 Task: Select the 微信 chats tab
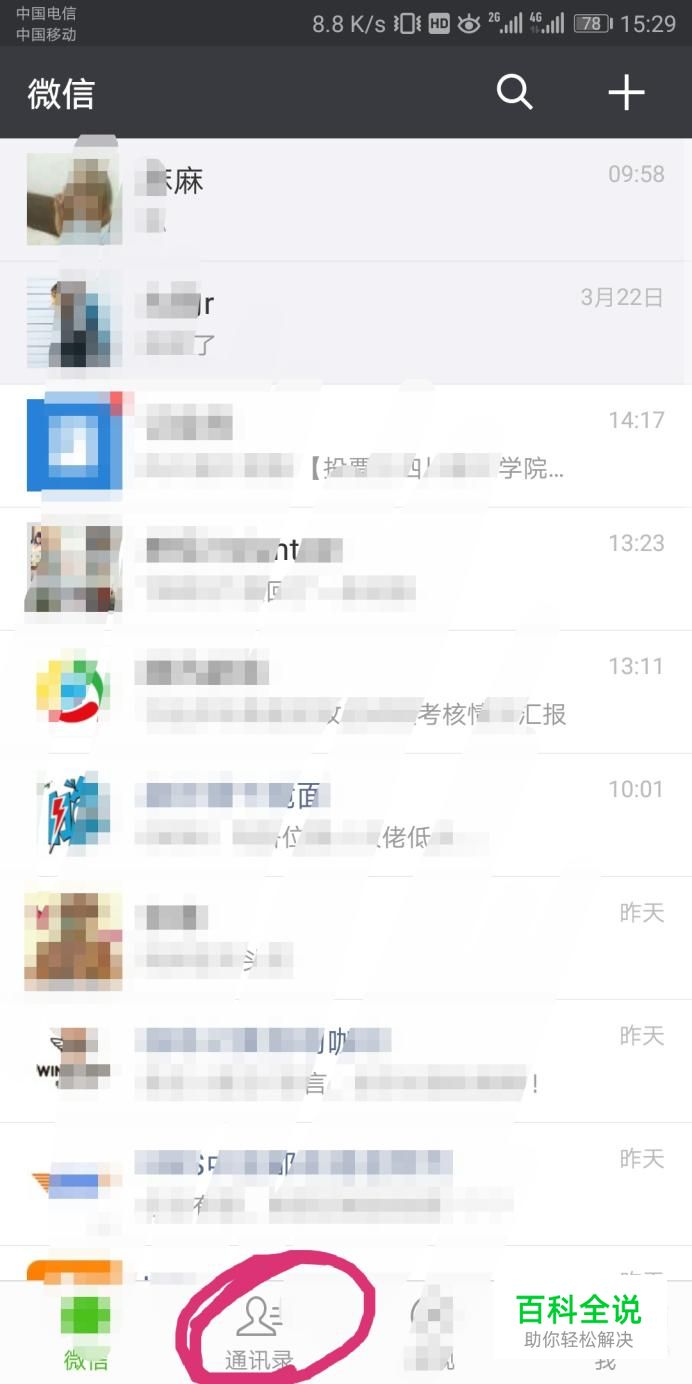point(86,1332)
